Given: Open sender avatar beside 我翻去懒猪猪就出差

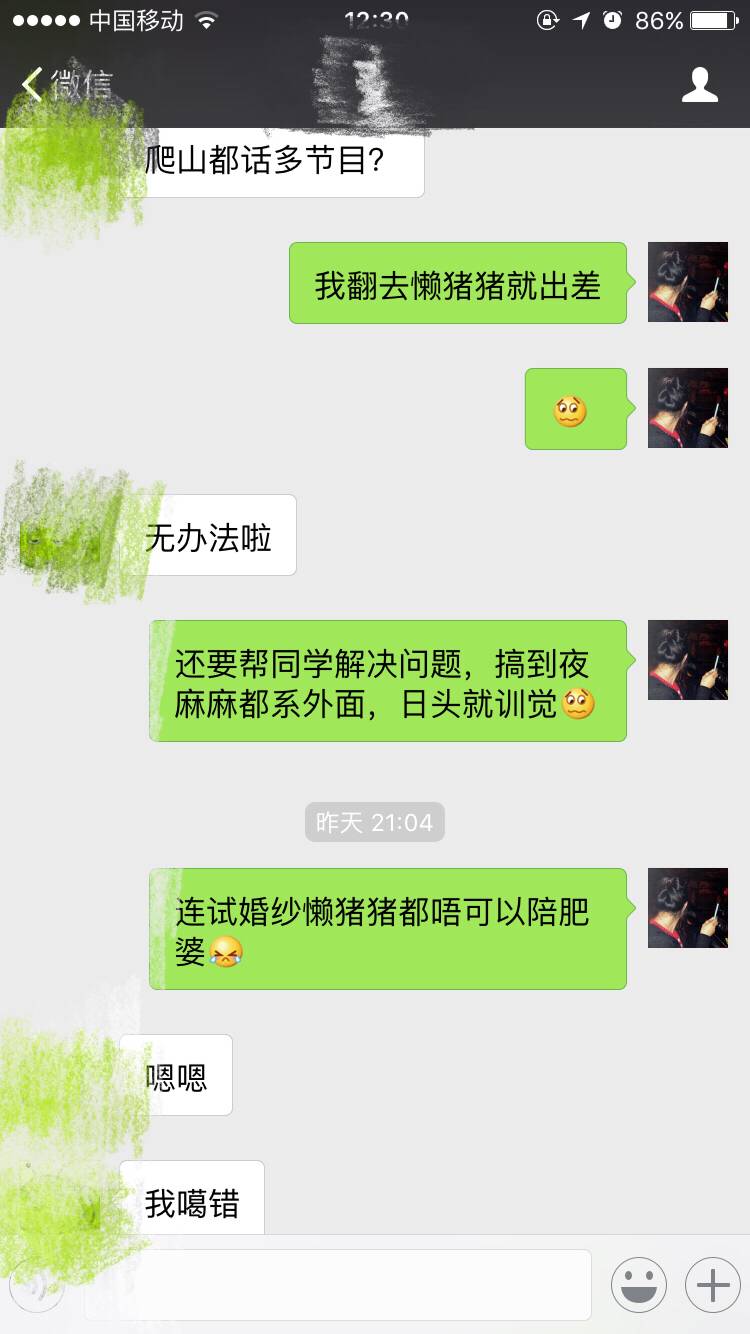Looking at the screenshot, I should click(688, 282).
